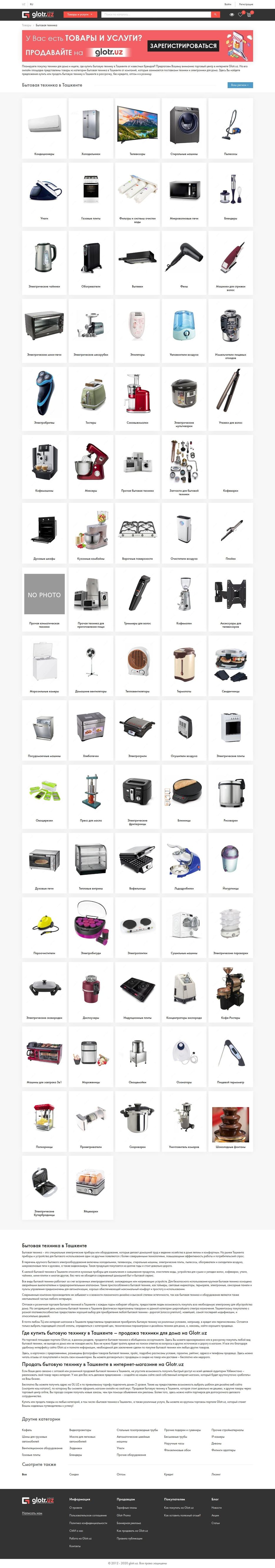Open the Кондиционеры category
Image resolution: width=275 pixels, height=1568 pixels.
point(44,128)
